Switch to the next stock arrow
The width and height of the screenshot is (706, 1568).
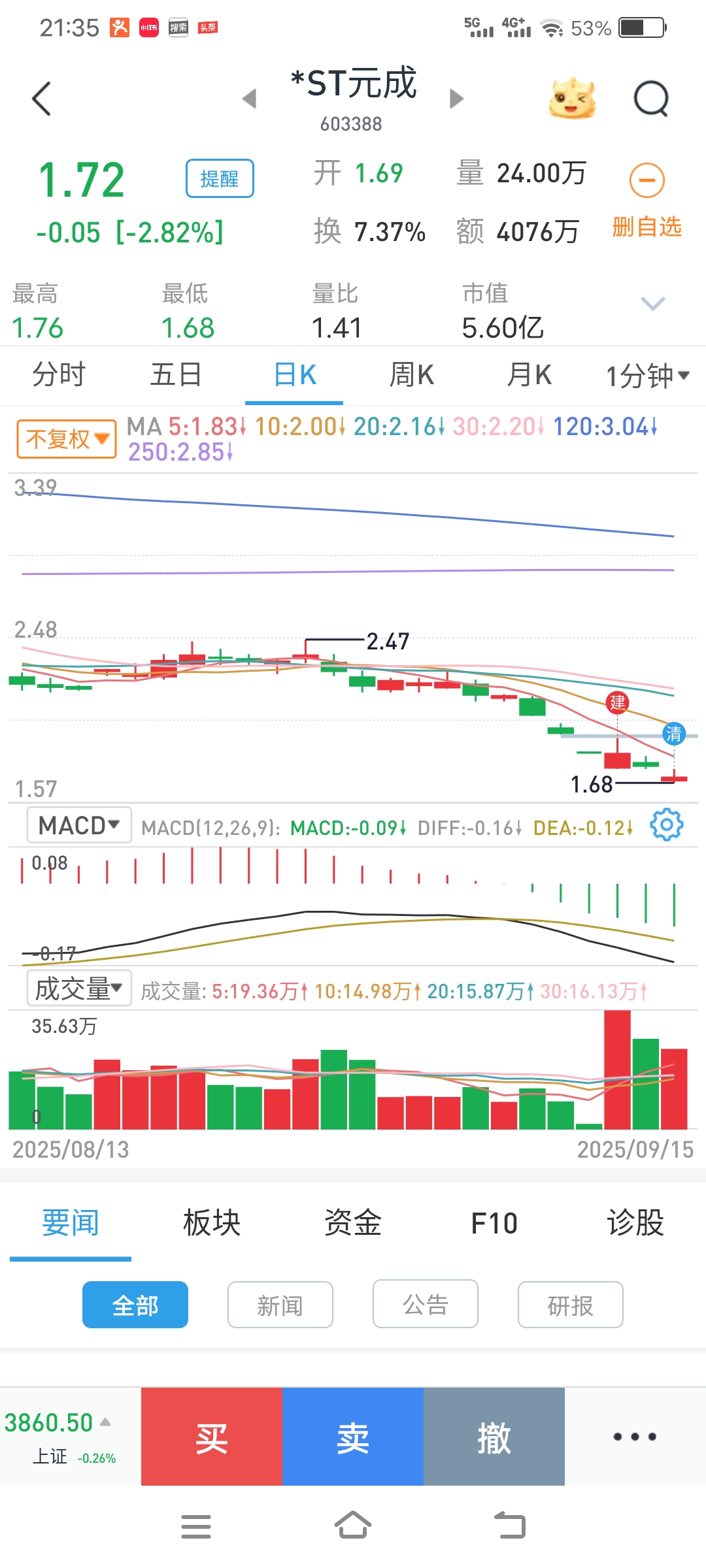456,99
